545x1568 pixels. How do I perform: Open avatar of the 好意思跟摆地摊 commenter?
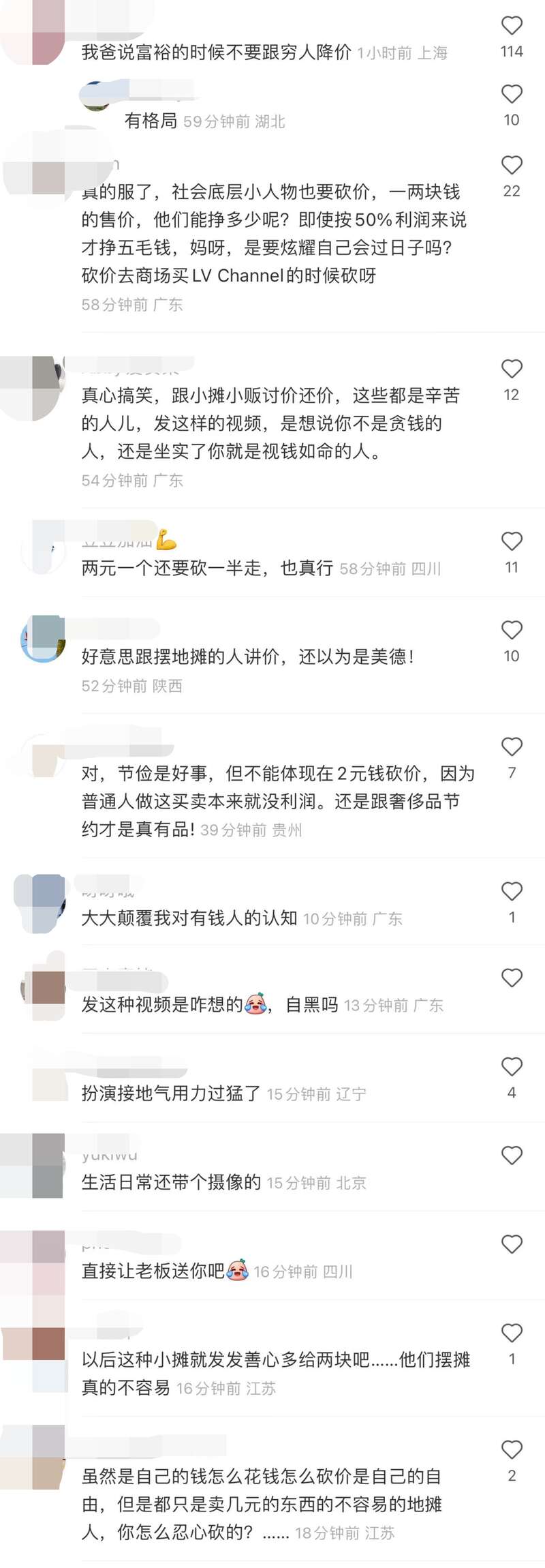point(42,639)
